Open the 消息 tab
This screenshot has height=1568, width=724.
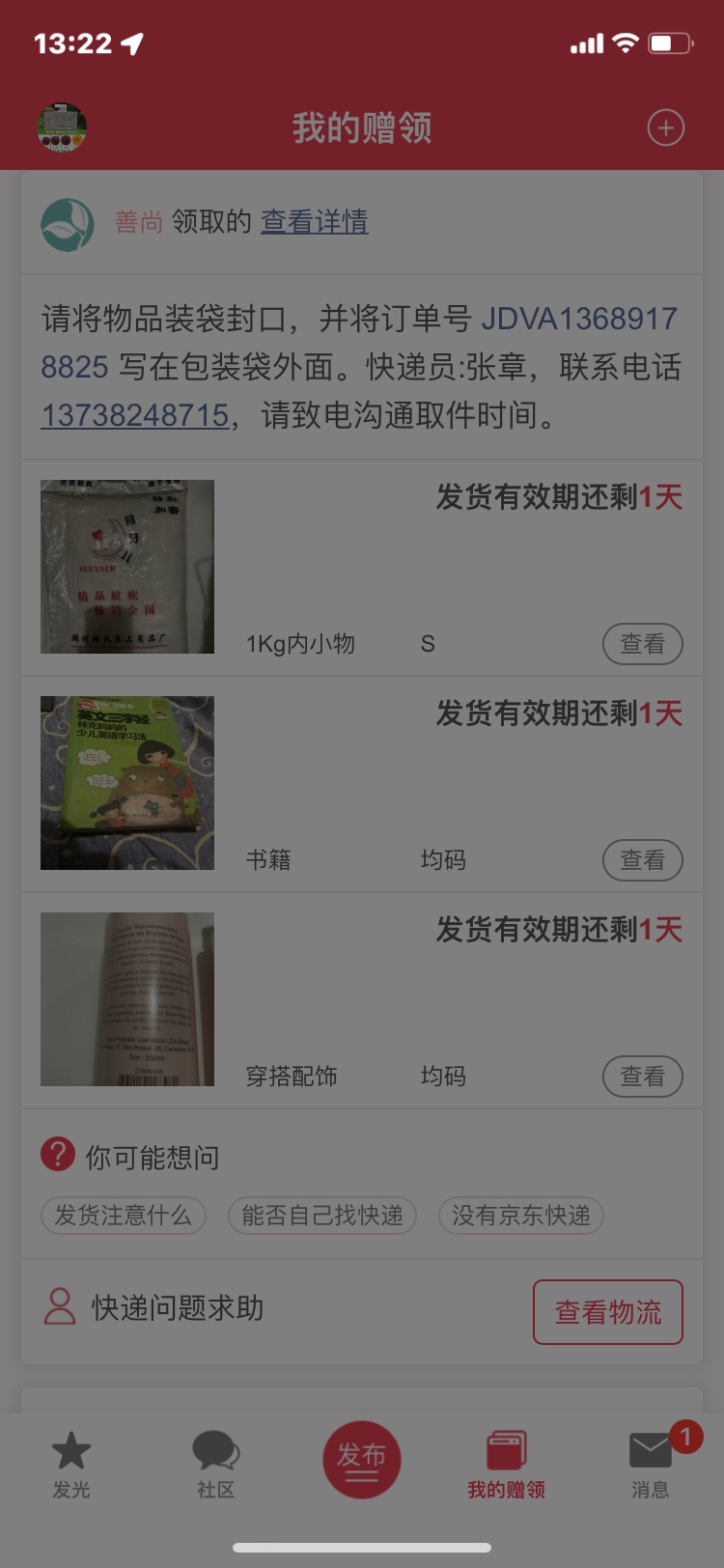click(651, 1464)
